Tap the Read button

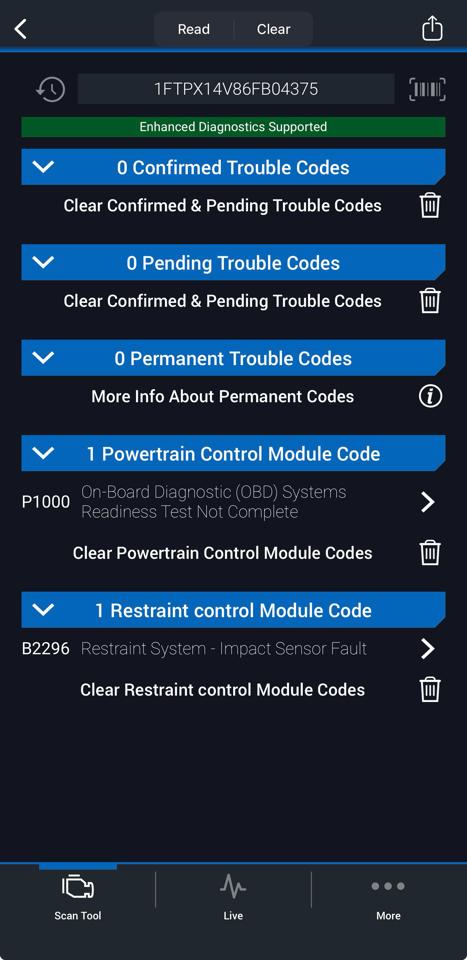coord(193,29)
